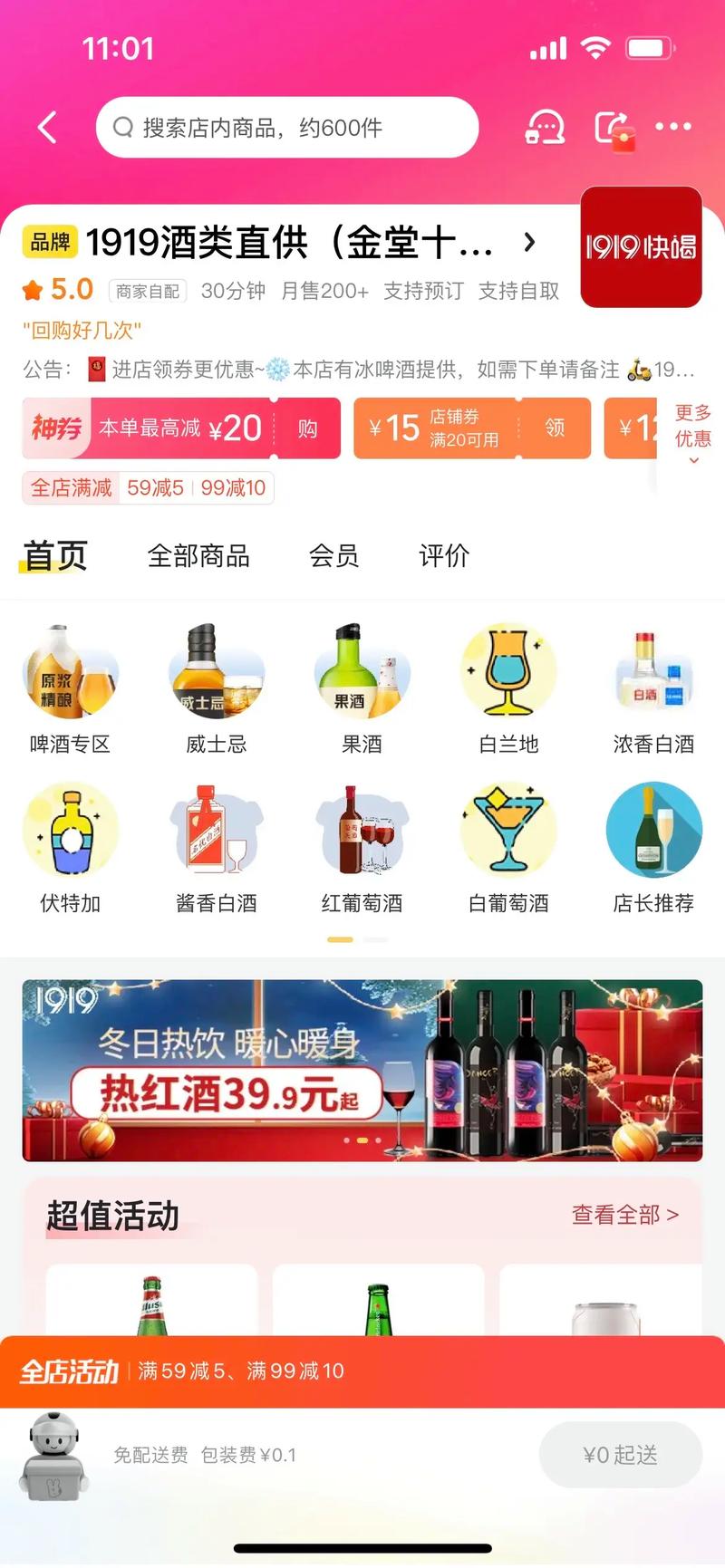This screenshot has width=725, height=1568.
Task: Open the more options ellipsis menu
Action: pos(674,127)
